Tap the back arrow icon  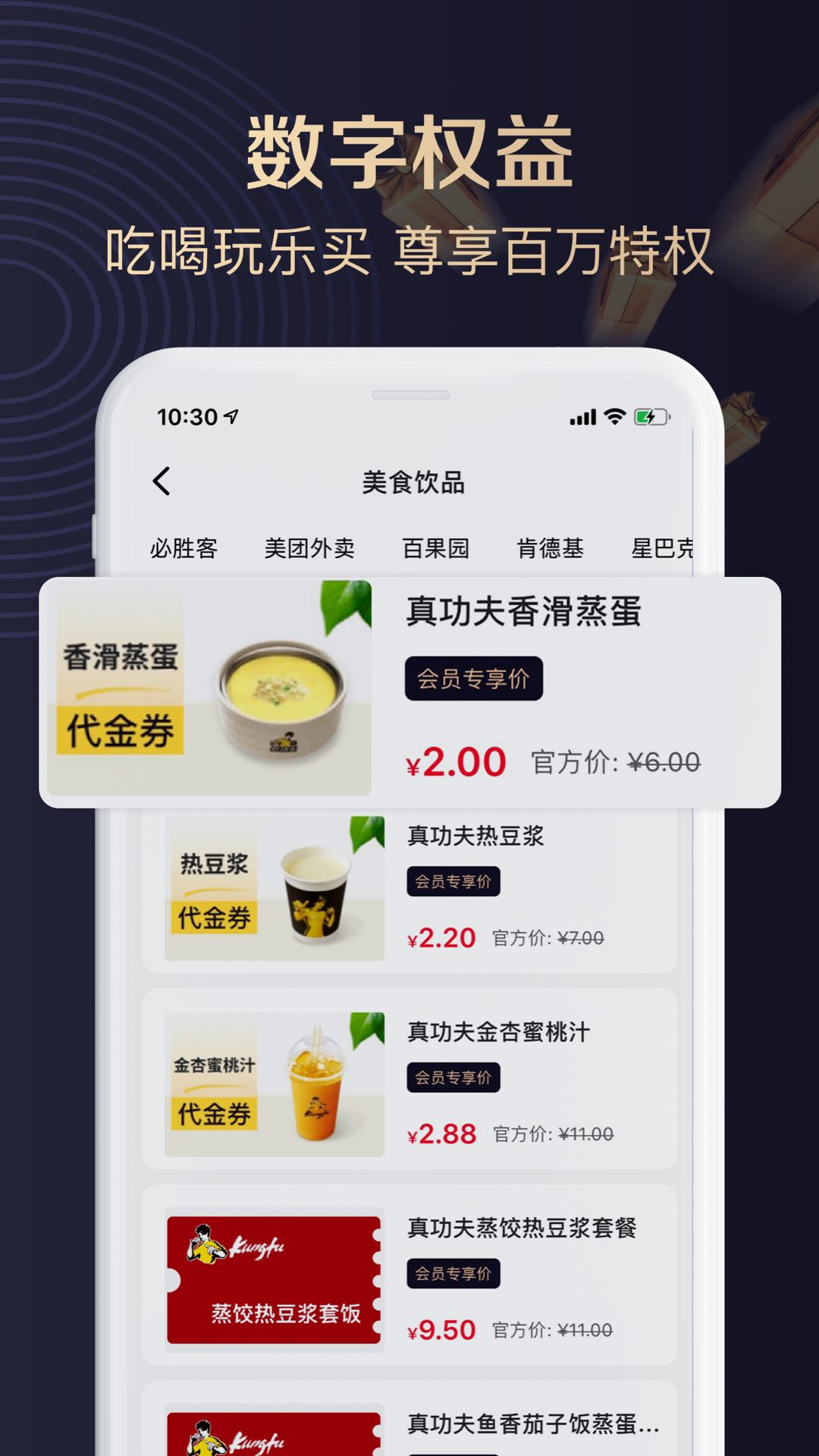[162, 482]
